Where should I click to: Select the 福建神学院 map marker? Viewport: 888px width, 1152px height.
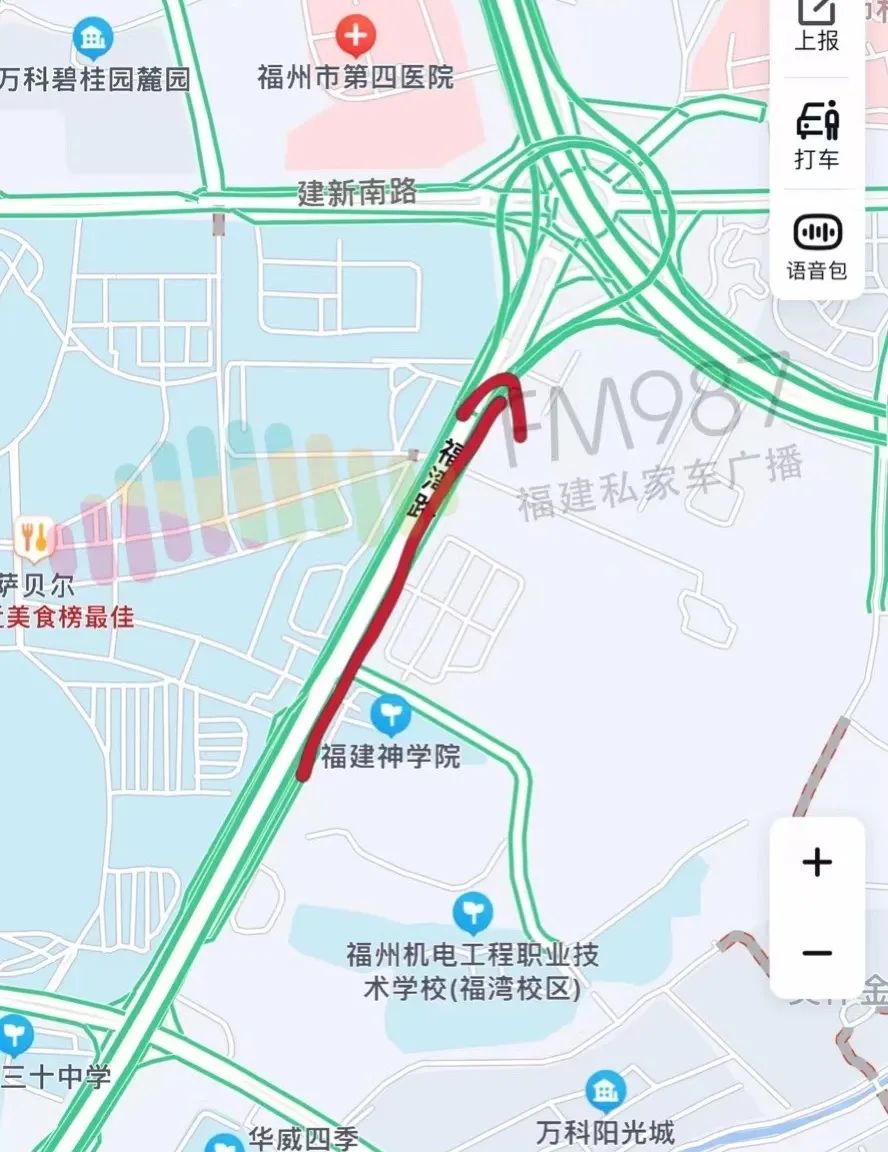[x=390, y=716]
